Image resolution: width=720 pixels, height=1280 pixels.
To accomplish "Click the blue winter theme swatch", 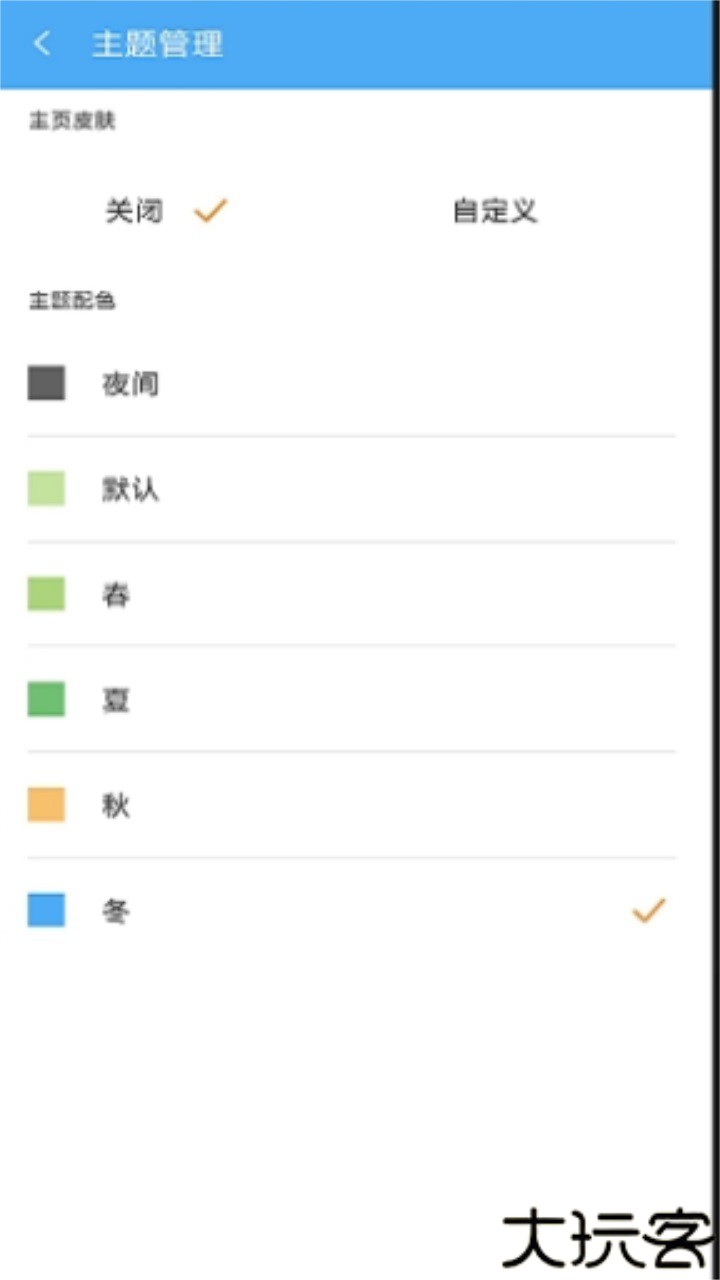I will click(45, 910).
